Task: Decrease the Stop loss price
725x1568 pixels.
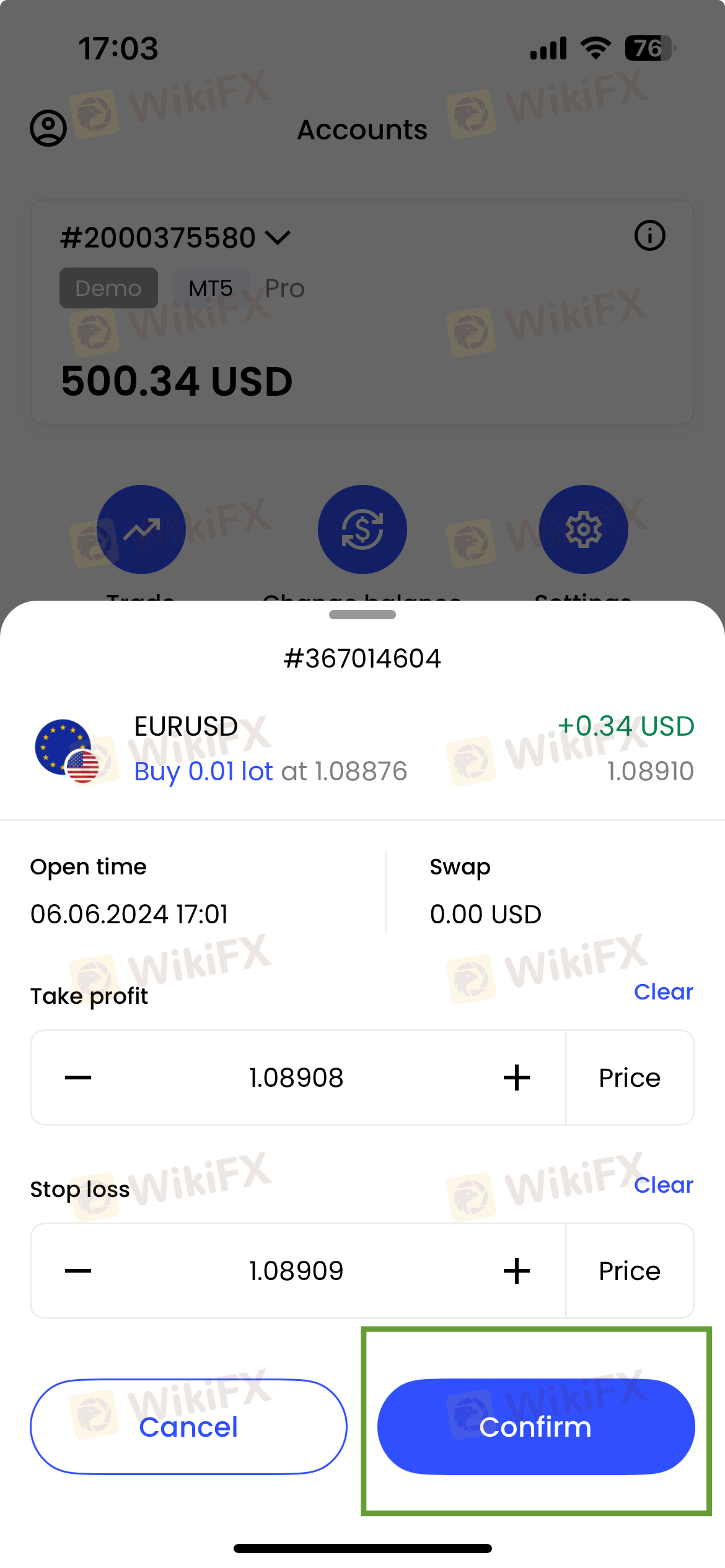Action: tap(78, 1271)
